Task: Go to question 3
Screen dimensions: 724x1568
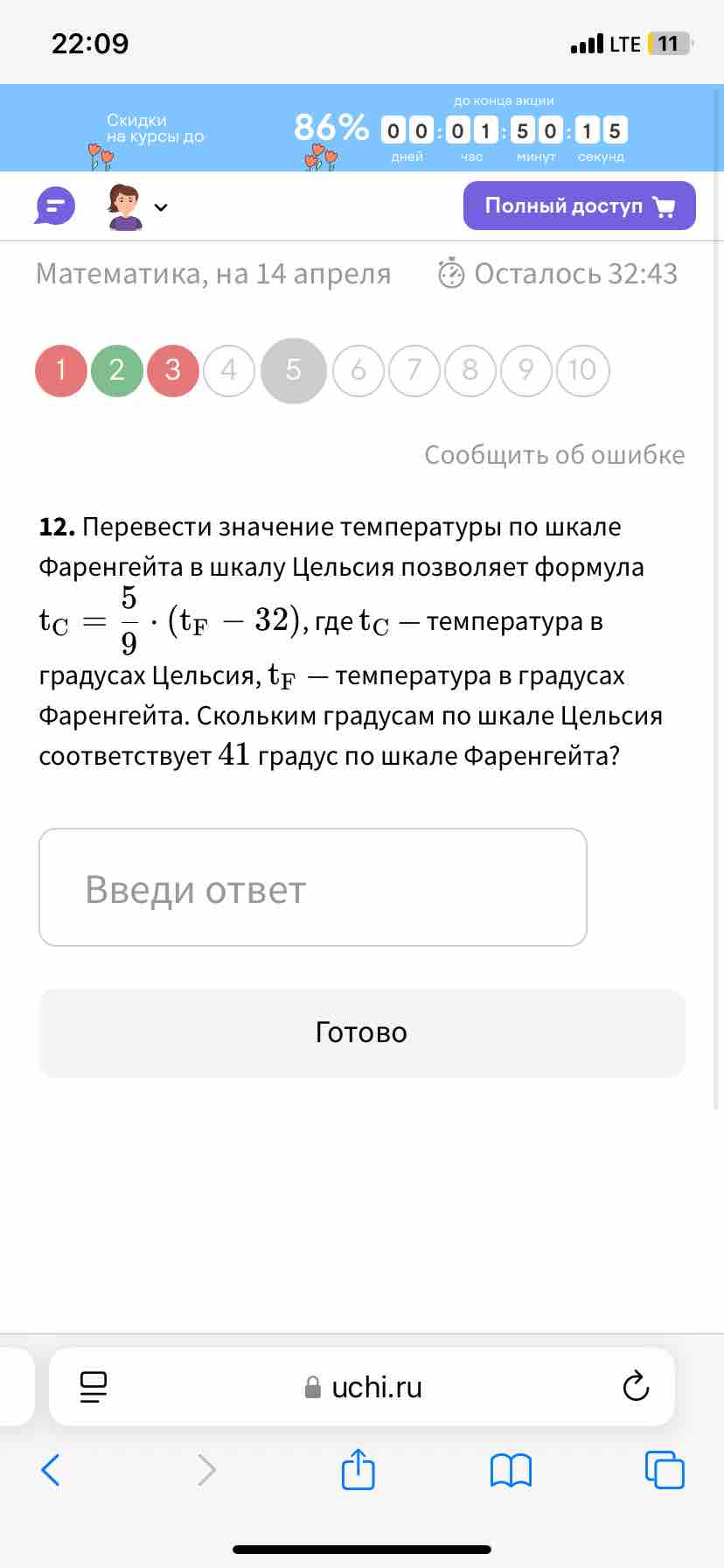Action: pyautogui.click(x=173, y=370)
